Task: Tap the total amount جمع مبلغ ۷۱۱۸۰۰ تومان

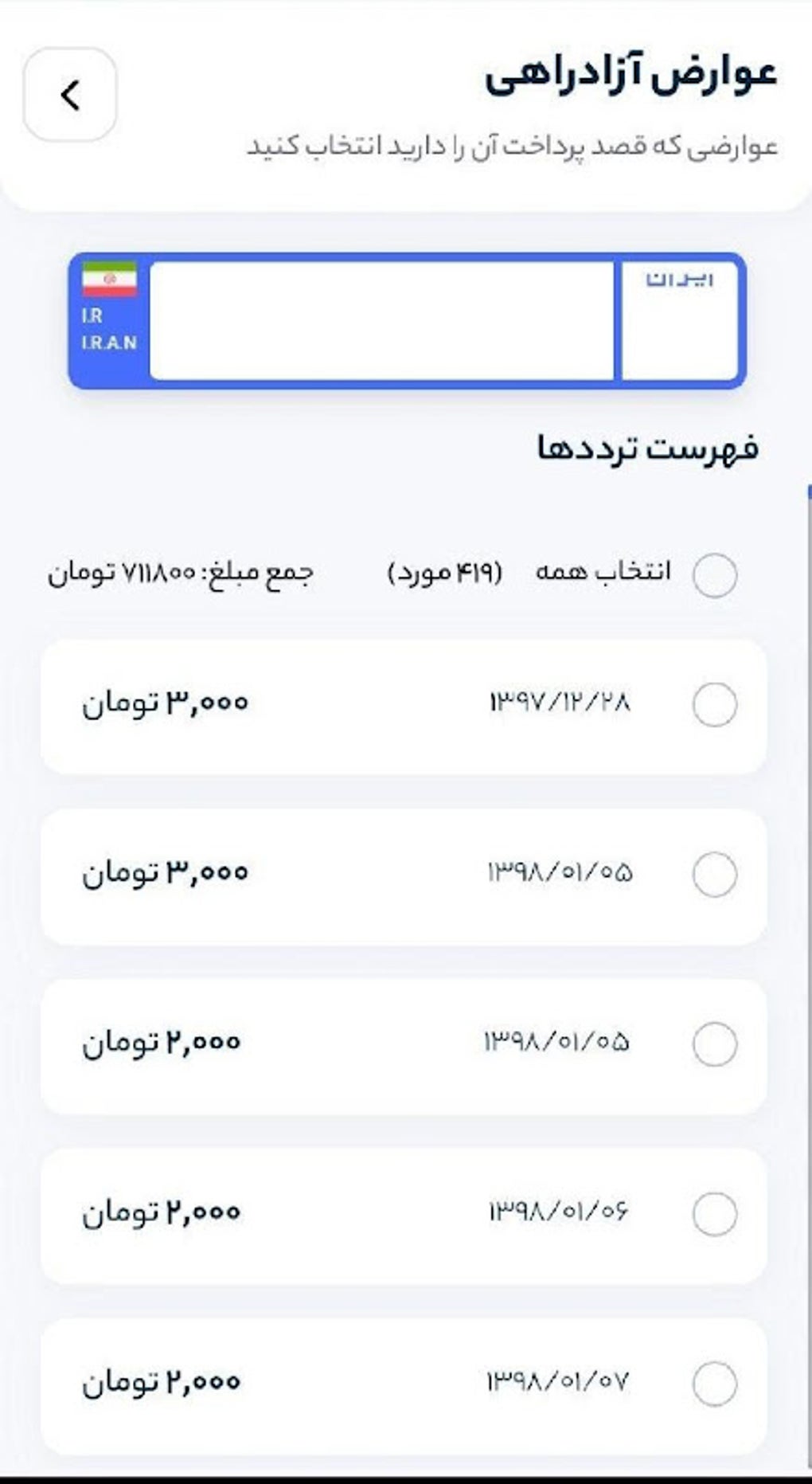Action: (x=183, y=575)
